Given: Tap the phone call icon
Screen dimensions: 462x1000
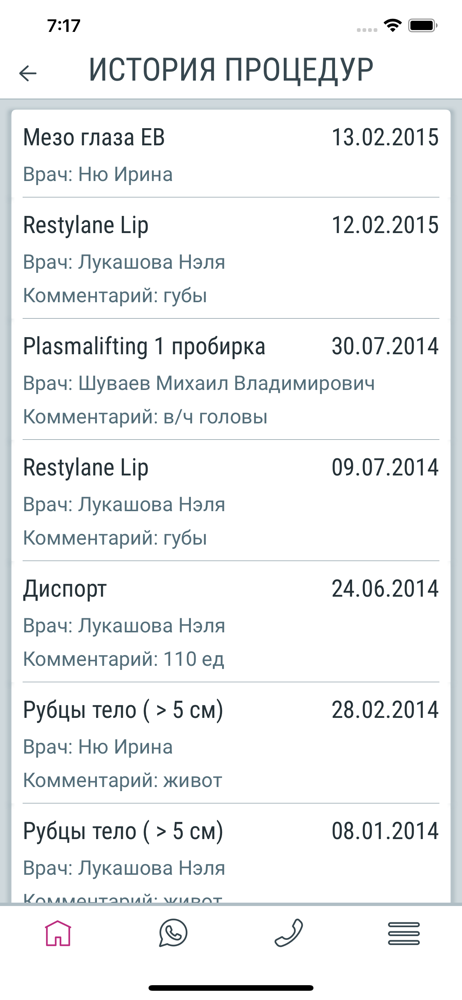Looking at the screenshot, I should point(288,934).
